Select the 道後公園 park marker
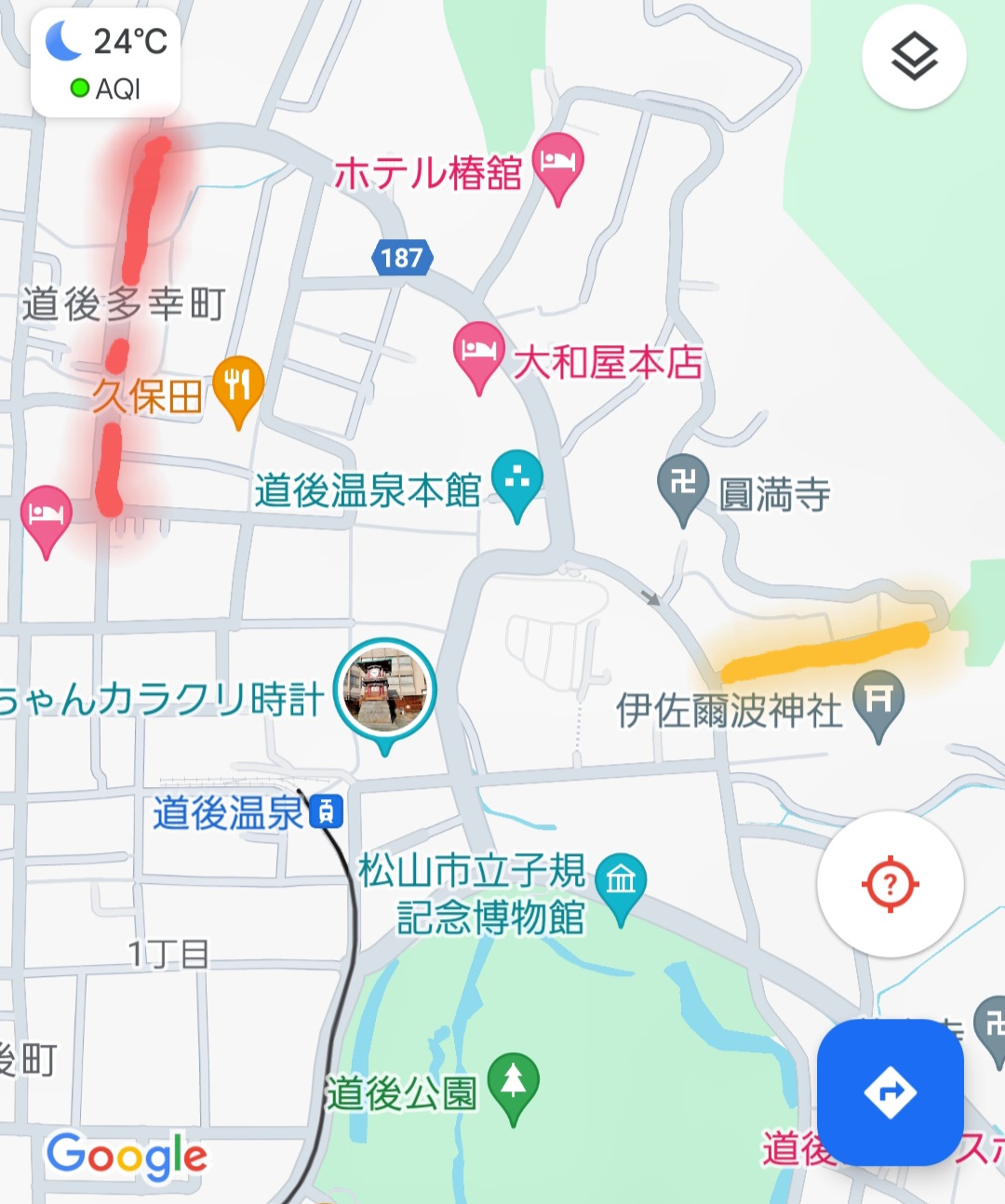 tap(514, 1082)
